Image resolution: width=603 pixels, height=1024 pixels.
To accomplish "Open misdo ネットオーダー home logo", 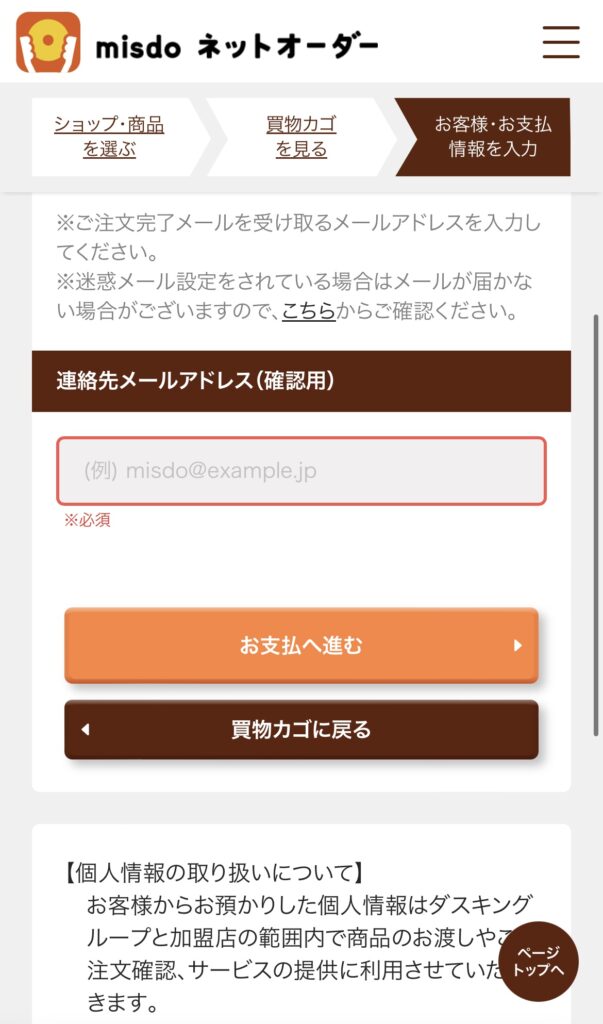I will [197, 43].
